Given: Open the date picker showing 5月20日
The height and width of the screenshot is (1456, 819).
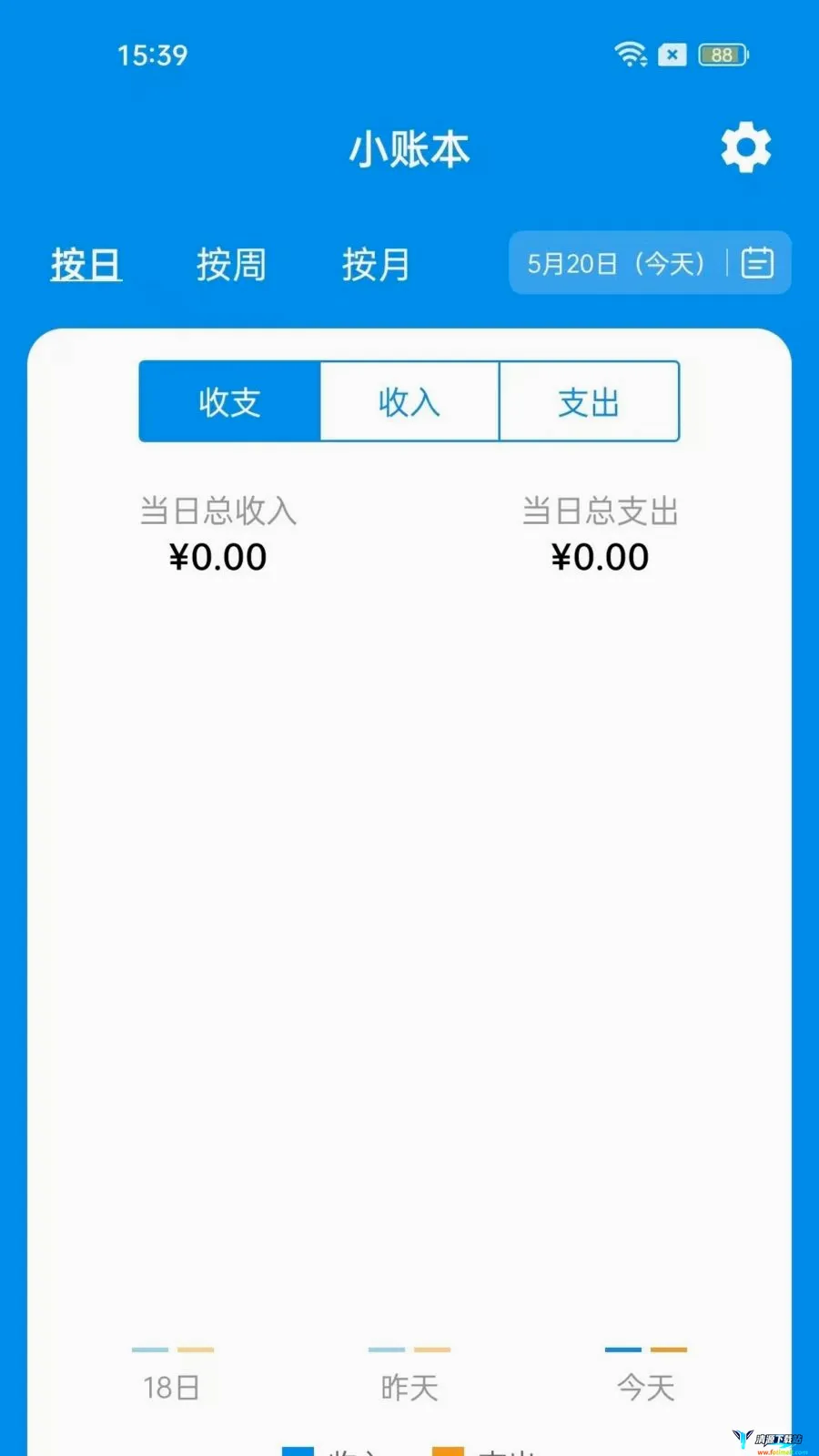Looking at the screenshot, I should point(650,263).
